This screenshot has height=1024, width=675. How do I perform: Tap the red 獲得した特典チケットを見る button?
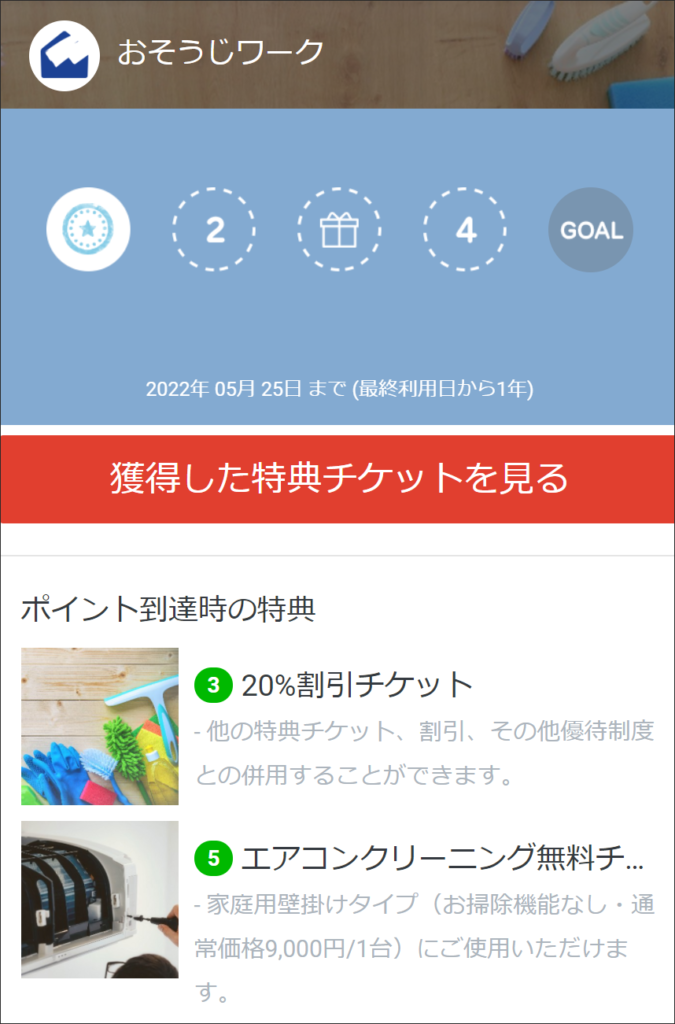[337, 479]
